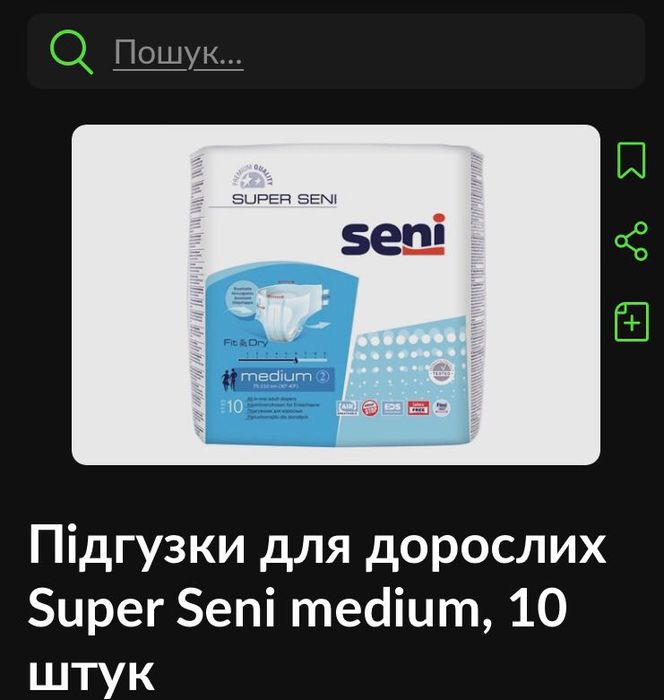
Task: Add product to a list
Action: [631, 322]
